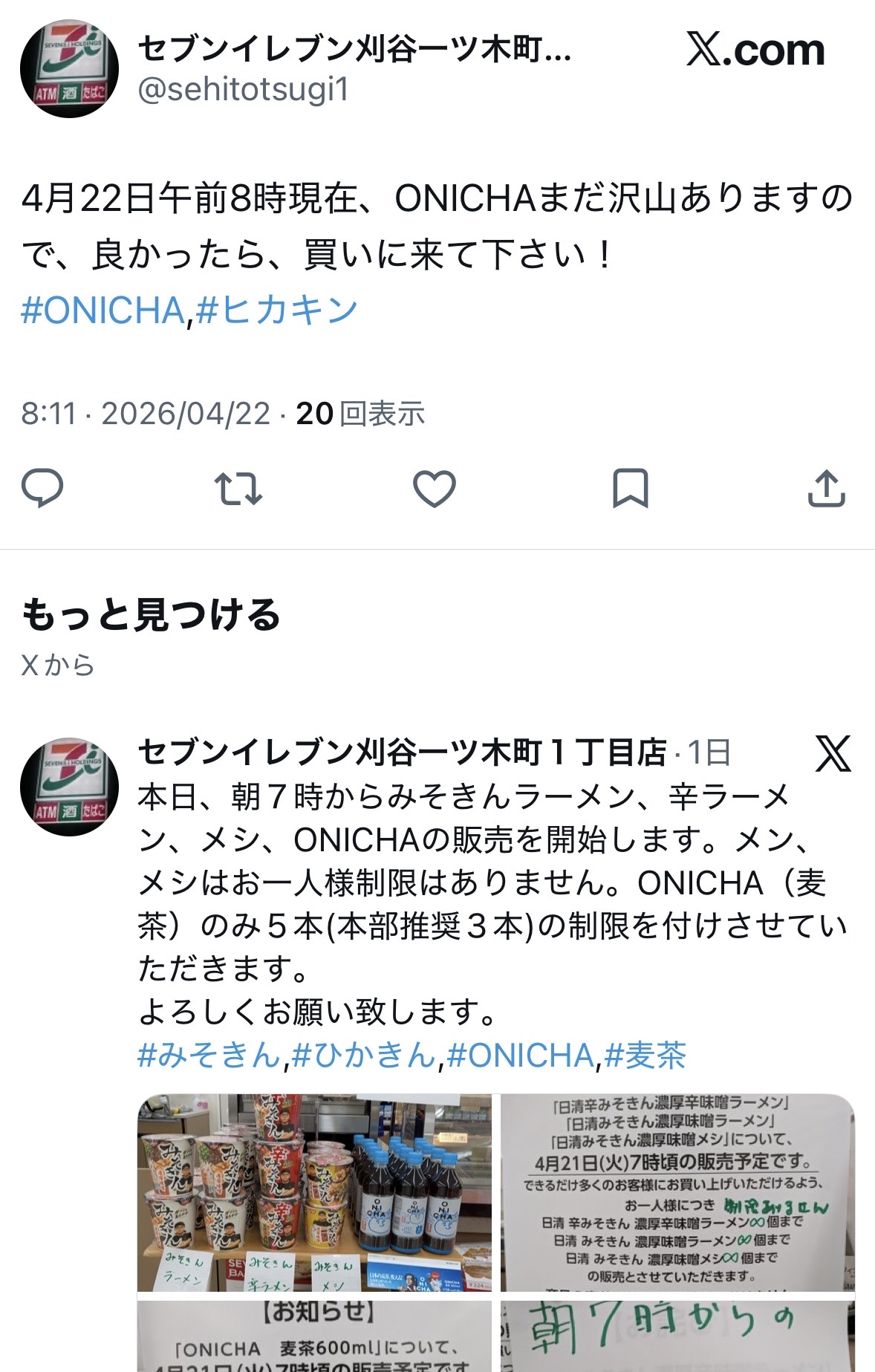Tap X logo on the related tweet

tap(833, 753)
